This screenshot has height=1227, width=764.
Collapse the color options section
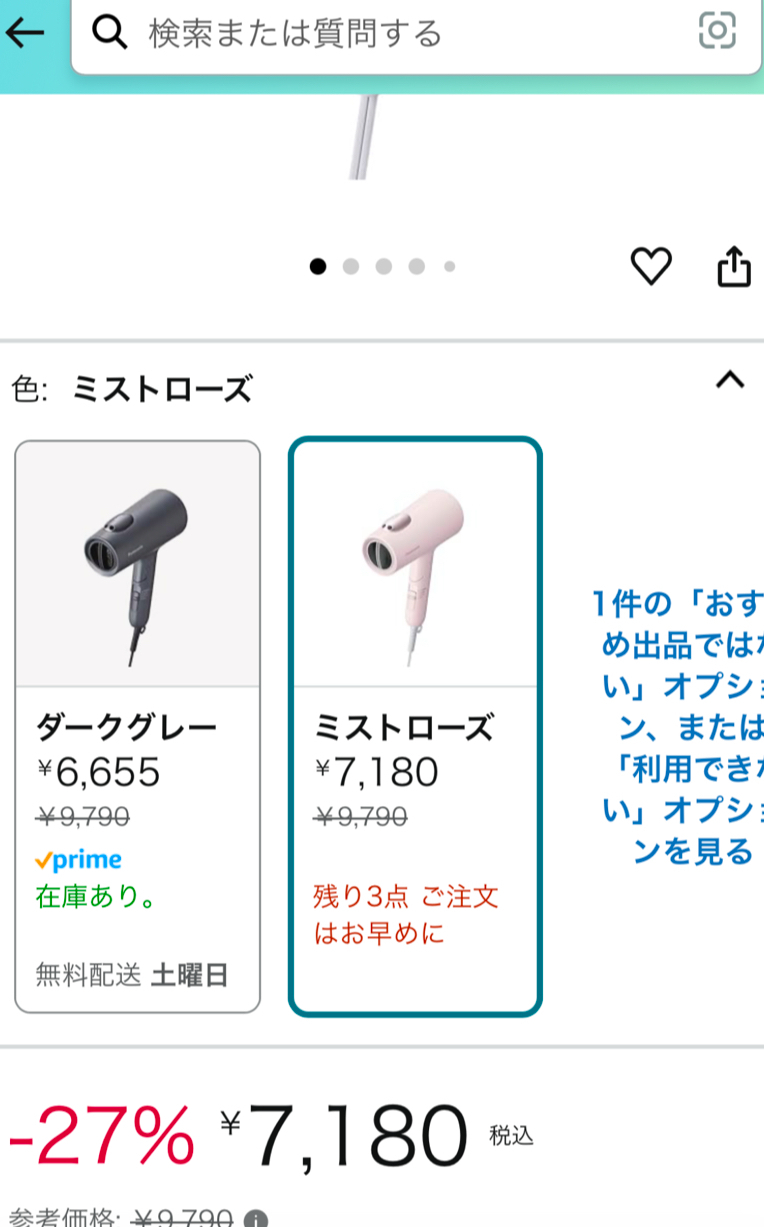click(x=730, y=381)
